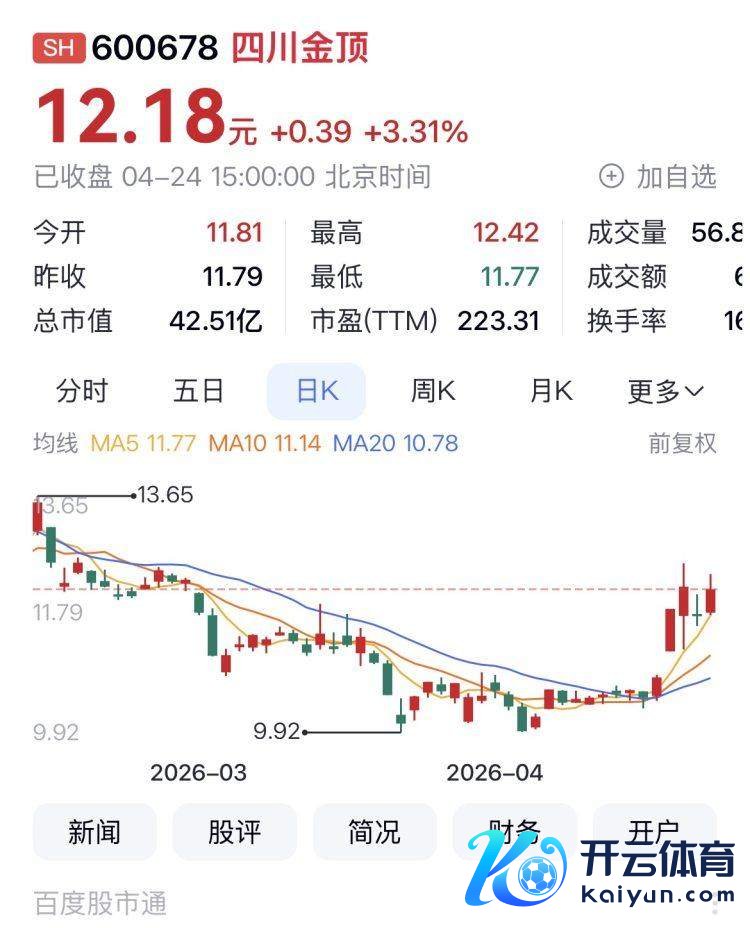Image resolution: width=750 pixels, height=928 pixels.
Task: Expand the 更多 chart options dropdown
Action: click(665, 391)
